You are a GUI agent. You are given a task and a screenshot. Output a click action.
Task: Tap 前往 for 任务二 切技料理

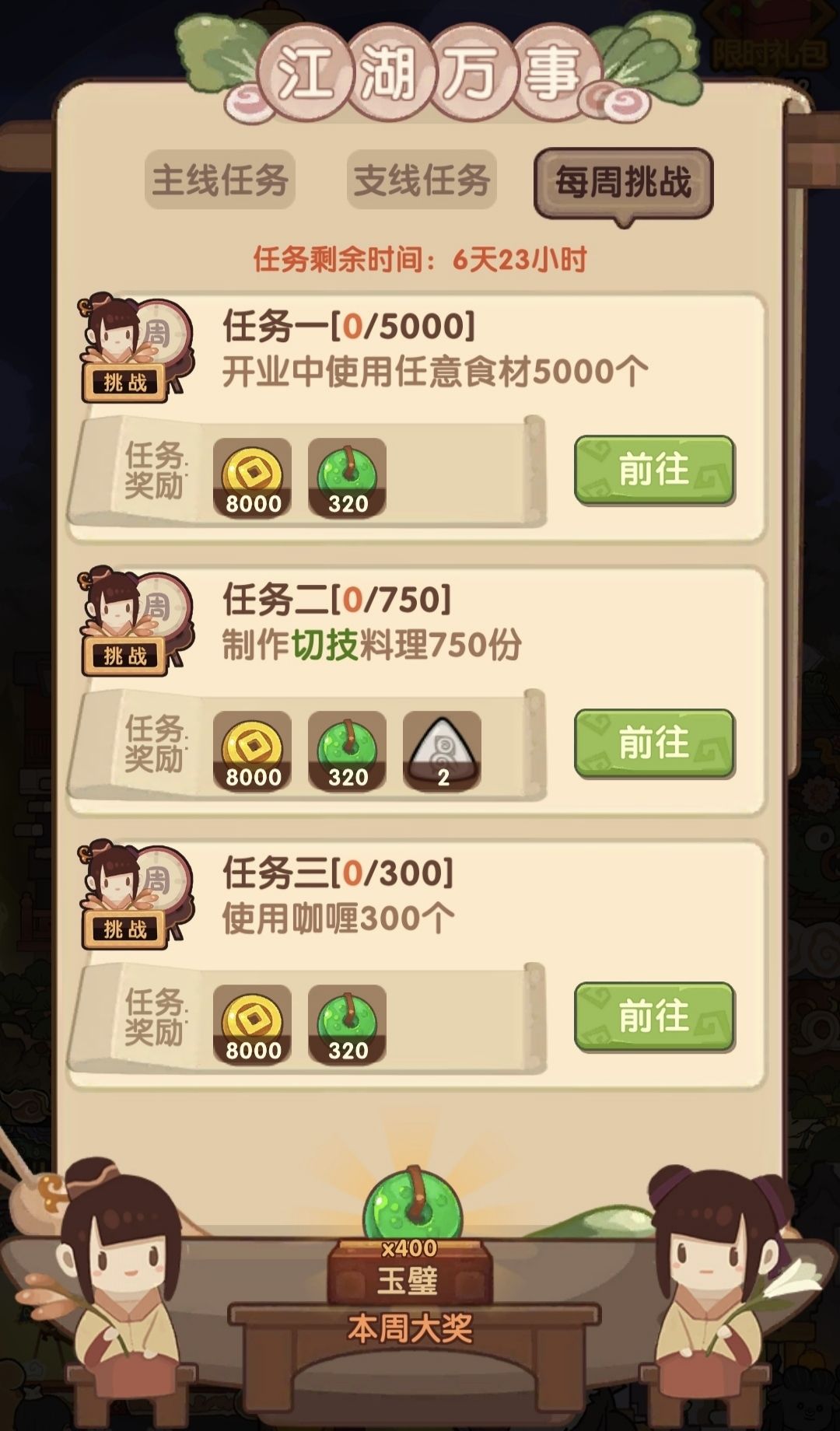point(654,743)
